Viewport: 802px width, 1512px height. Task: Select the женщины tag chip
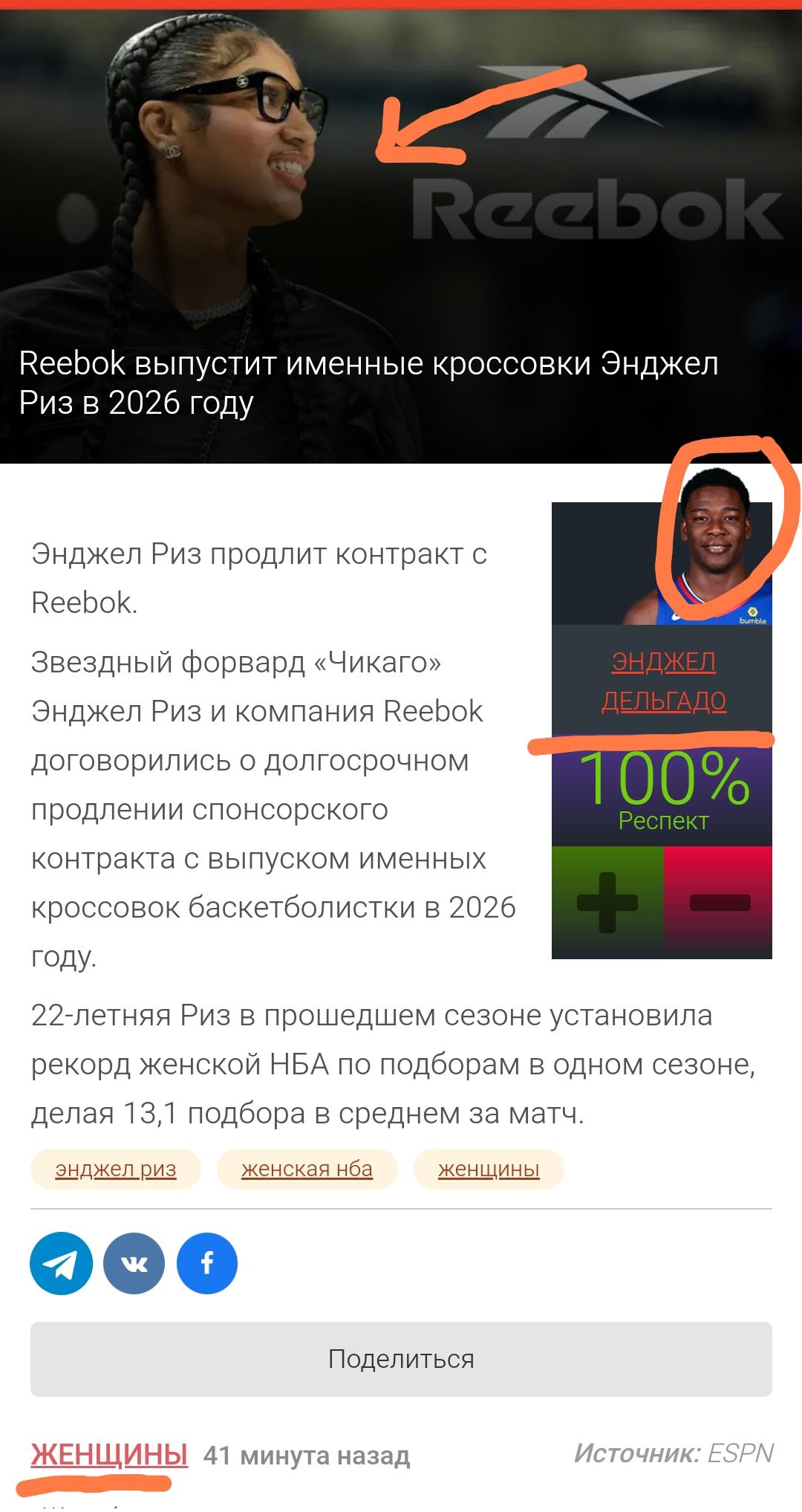[489, 1169]
